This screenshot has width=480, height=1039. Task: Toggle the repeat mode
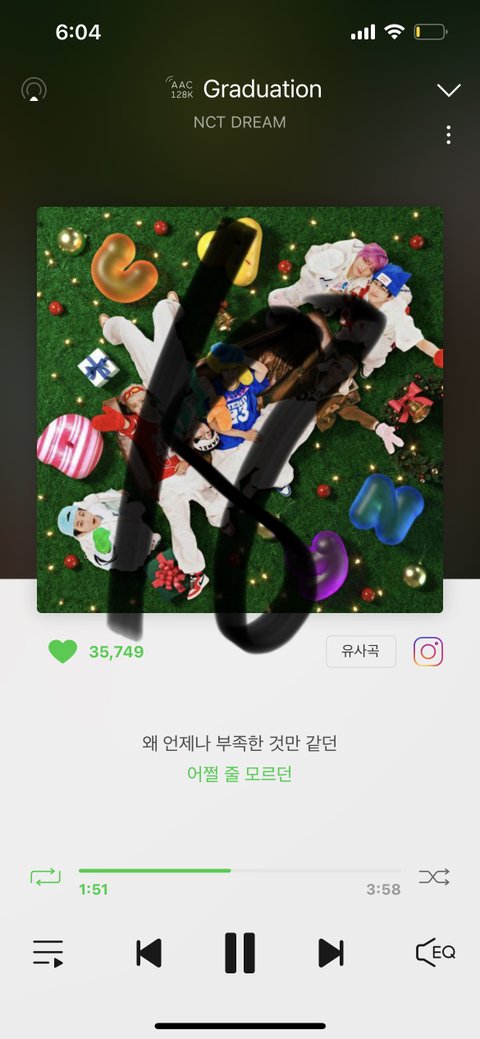pos(45,877)
